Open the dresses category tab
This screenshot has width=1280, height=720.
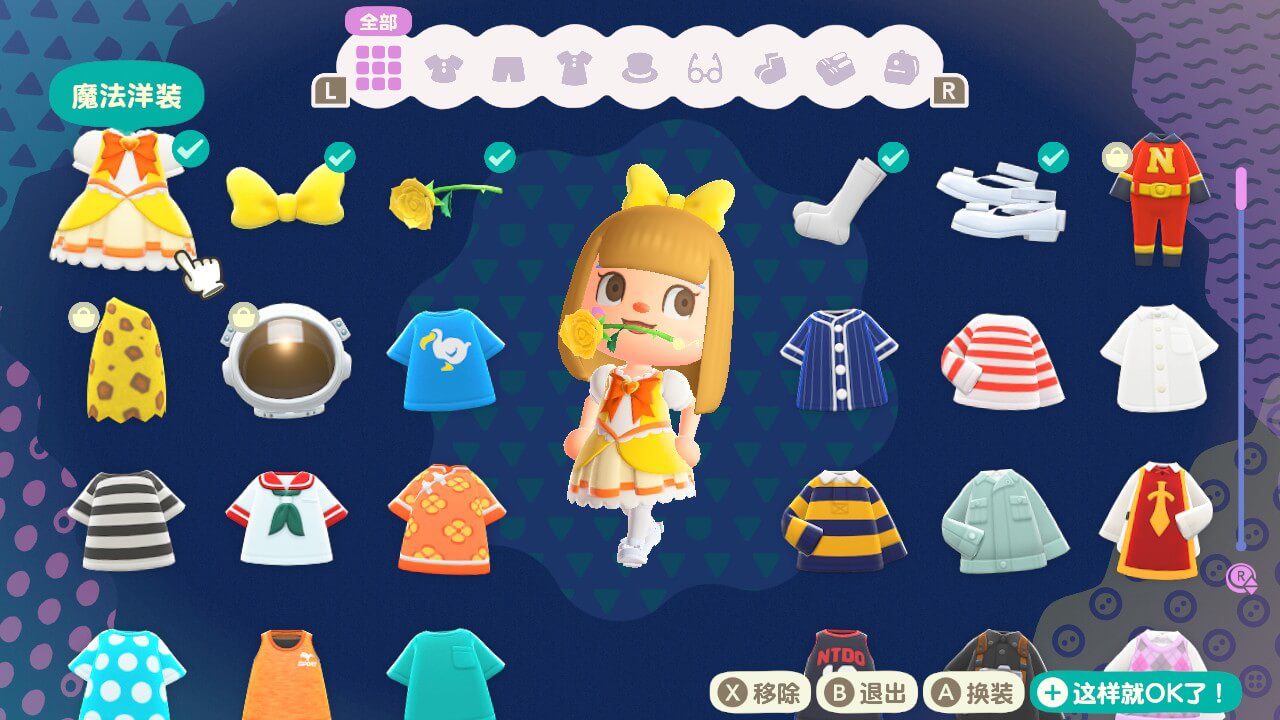point(573,68)
